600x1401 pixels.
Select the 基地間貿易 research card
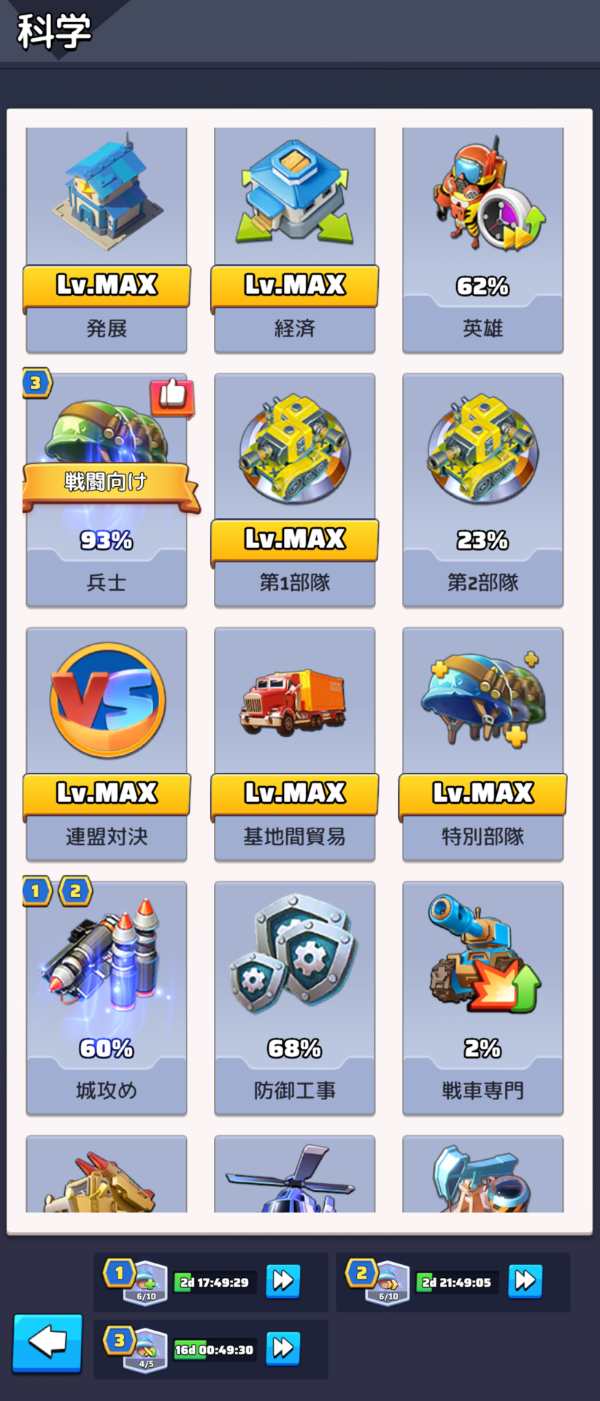click(x=294, y=744)
